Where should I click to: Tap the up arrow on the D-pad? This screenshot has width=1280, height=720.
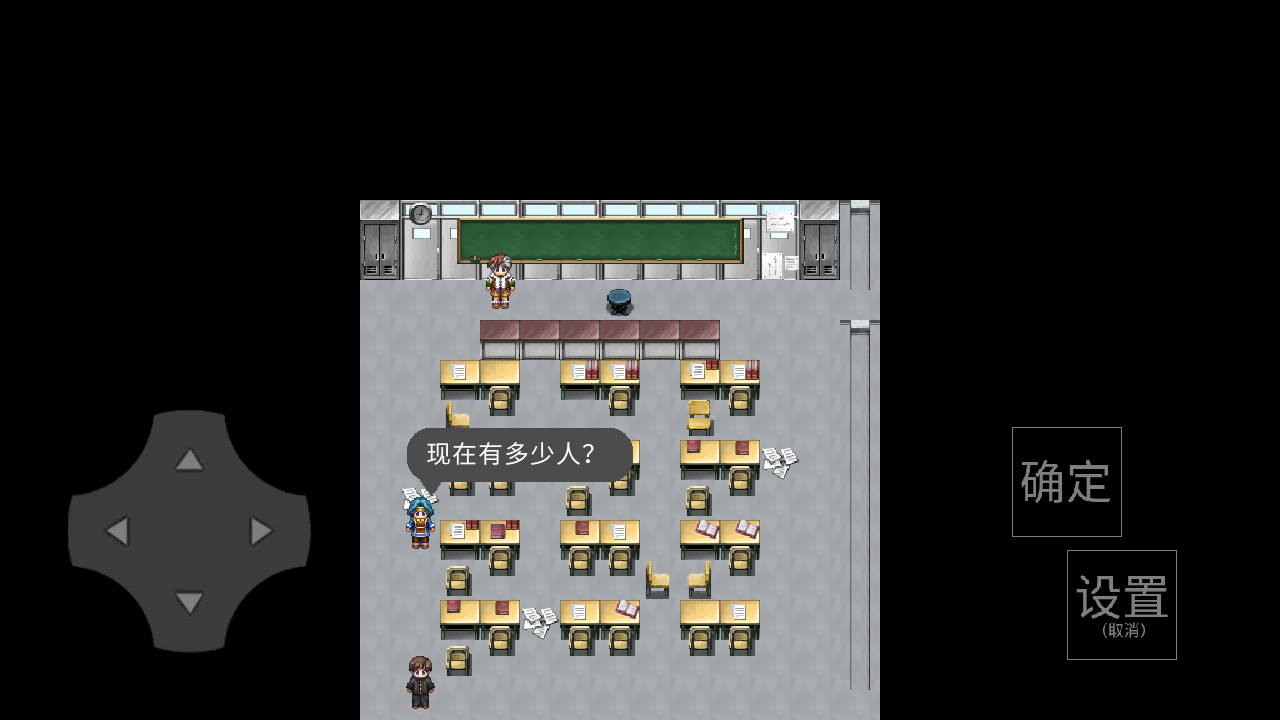click(x=189, y=460)
